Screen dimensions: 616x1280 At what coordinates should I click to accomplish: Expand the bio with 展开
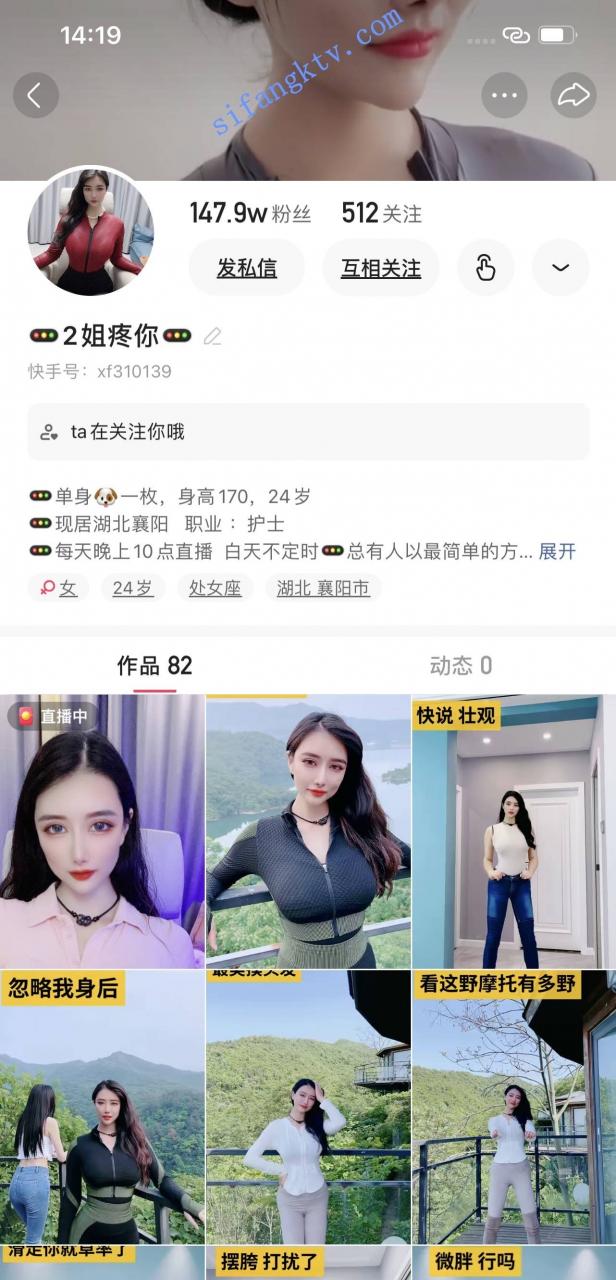(x=557, y=551)
